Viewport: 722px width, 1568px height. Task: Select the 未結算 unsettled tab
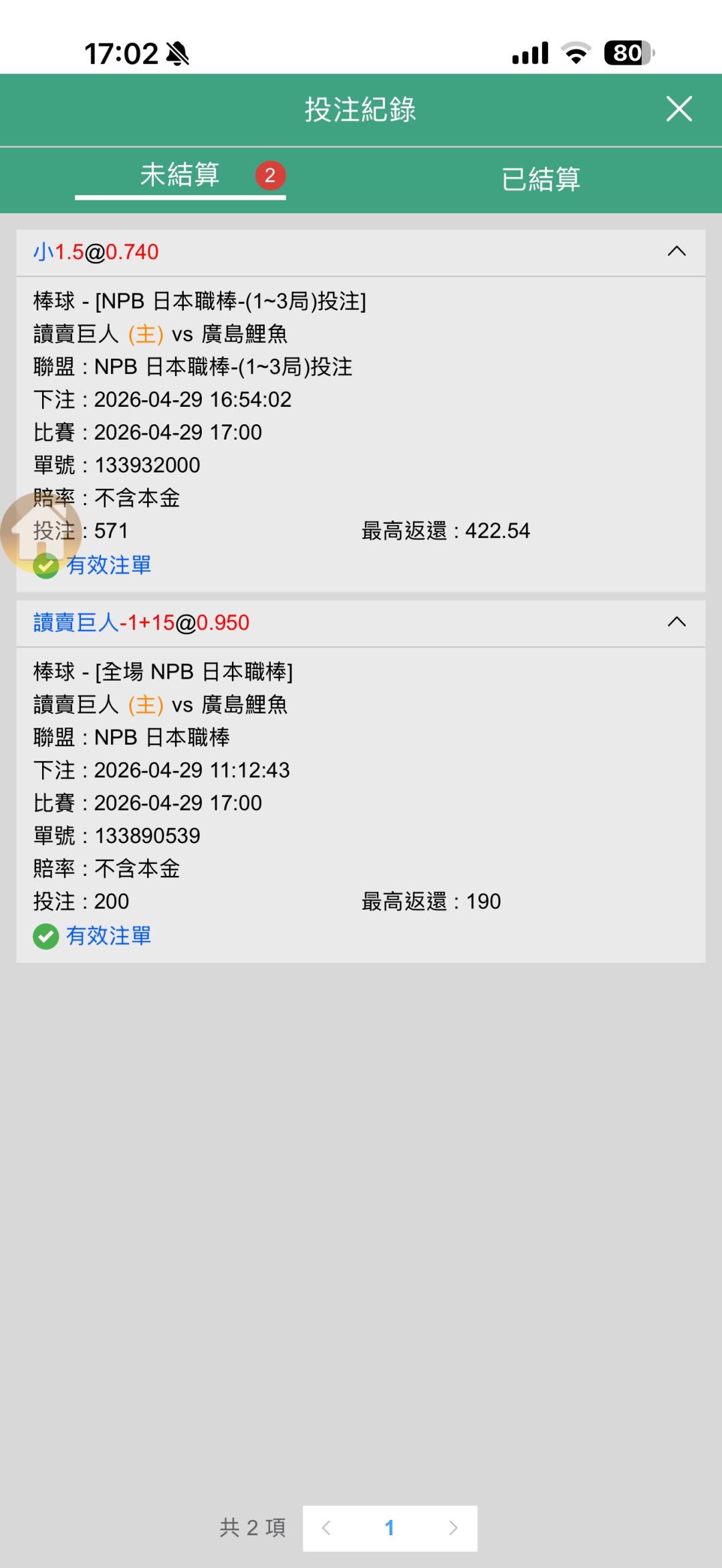[x=180, y=176]
